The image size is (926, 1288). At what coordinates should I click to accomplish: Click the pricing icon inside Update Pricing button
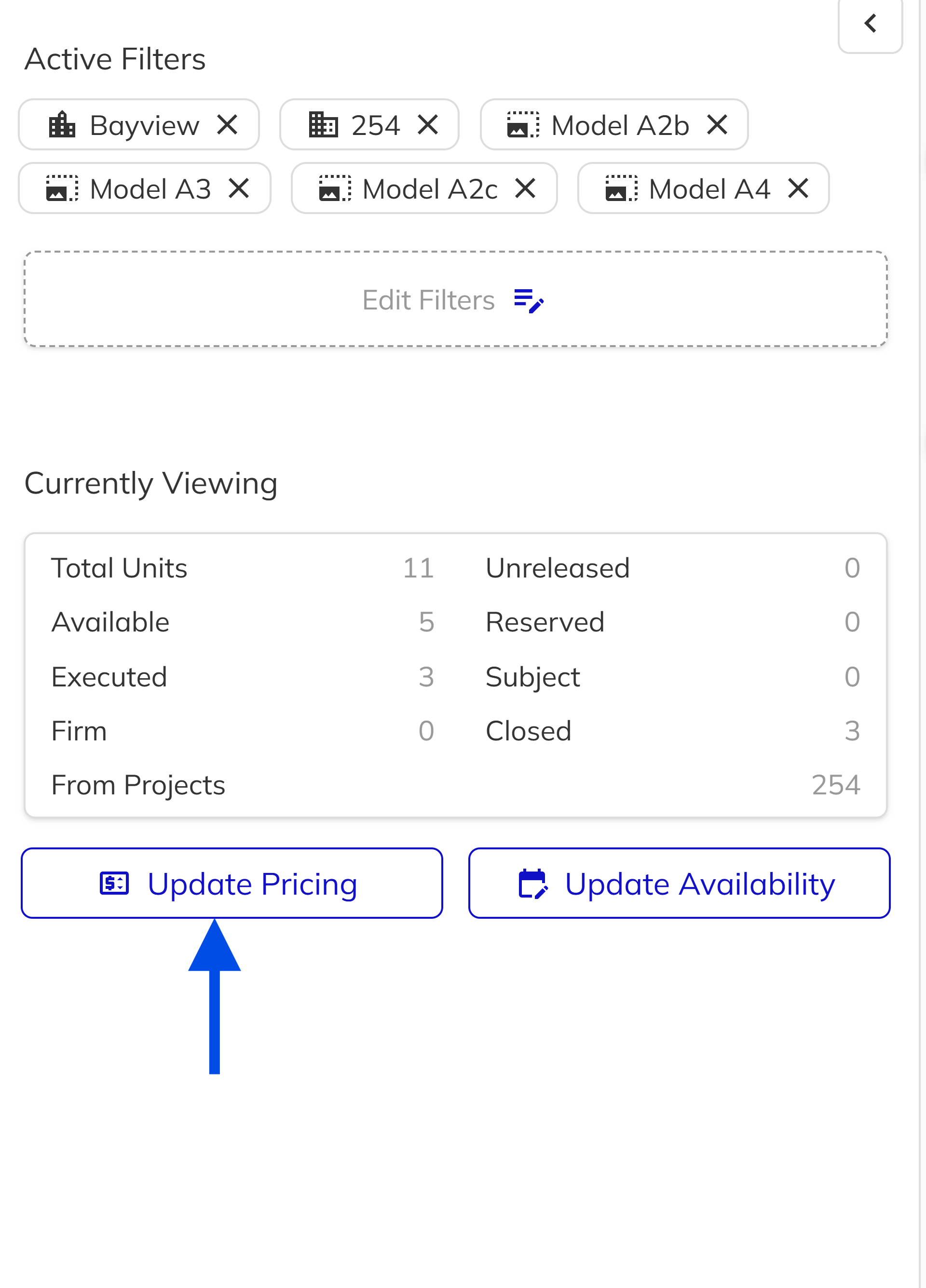[x=114, y=883]
